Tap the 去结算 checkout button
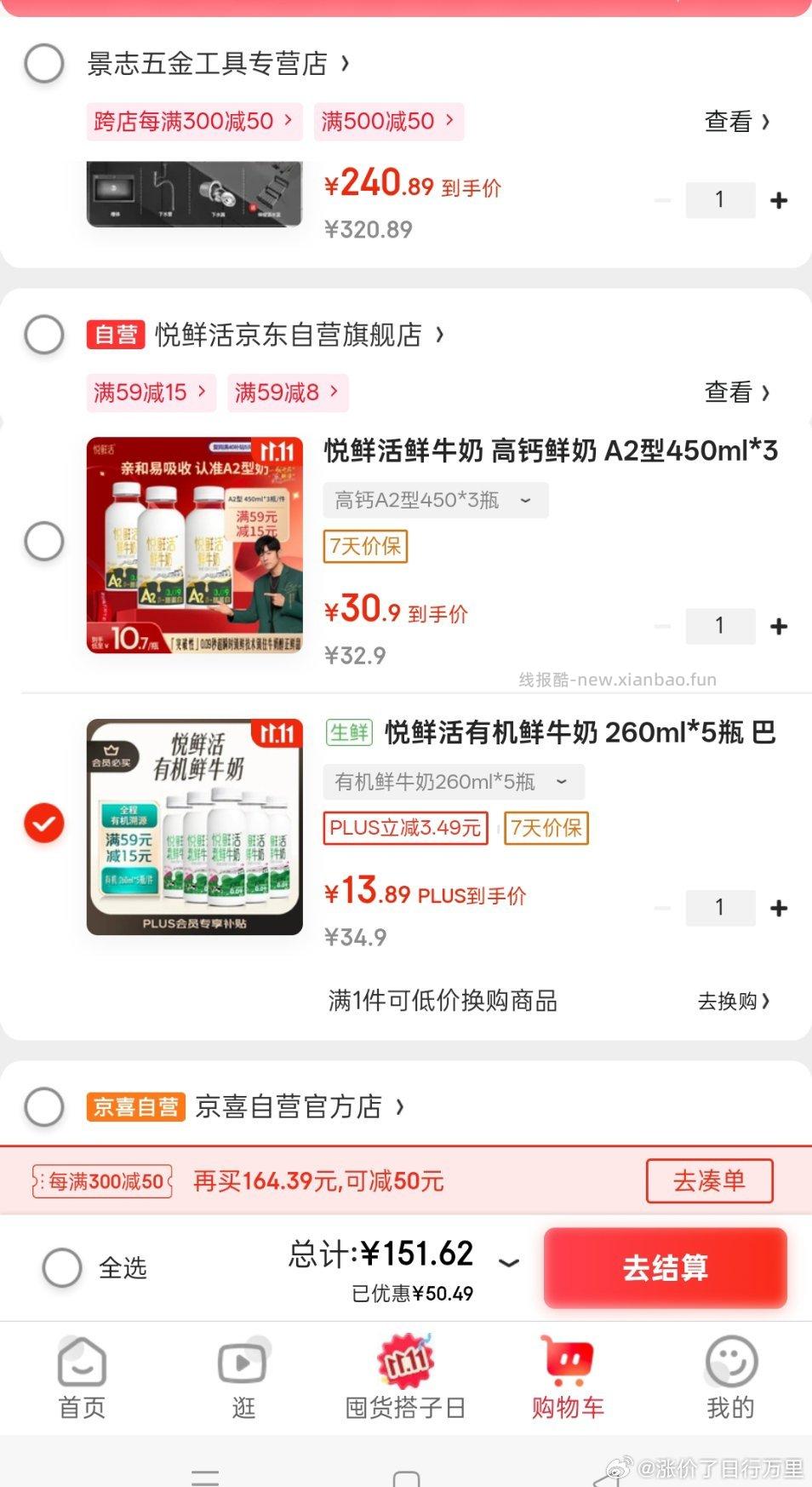 coord(666,1268)
